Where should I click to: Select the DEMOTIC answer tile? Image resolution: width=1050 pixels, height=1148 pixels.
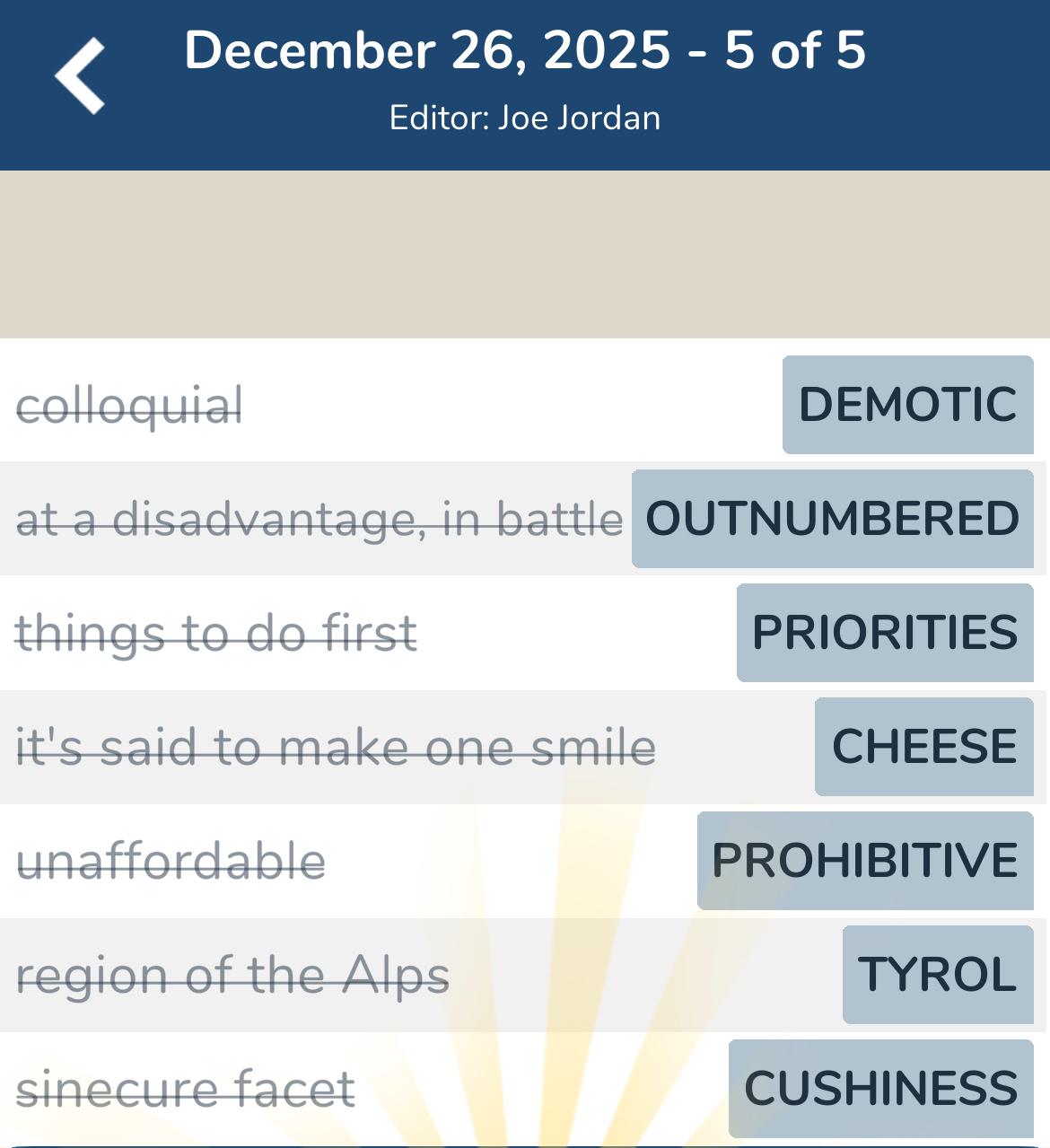(906, 405)
